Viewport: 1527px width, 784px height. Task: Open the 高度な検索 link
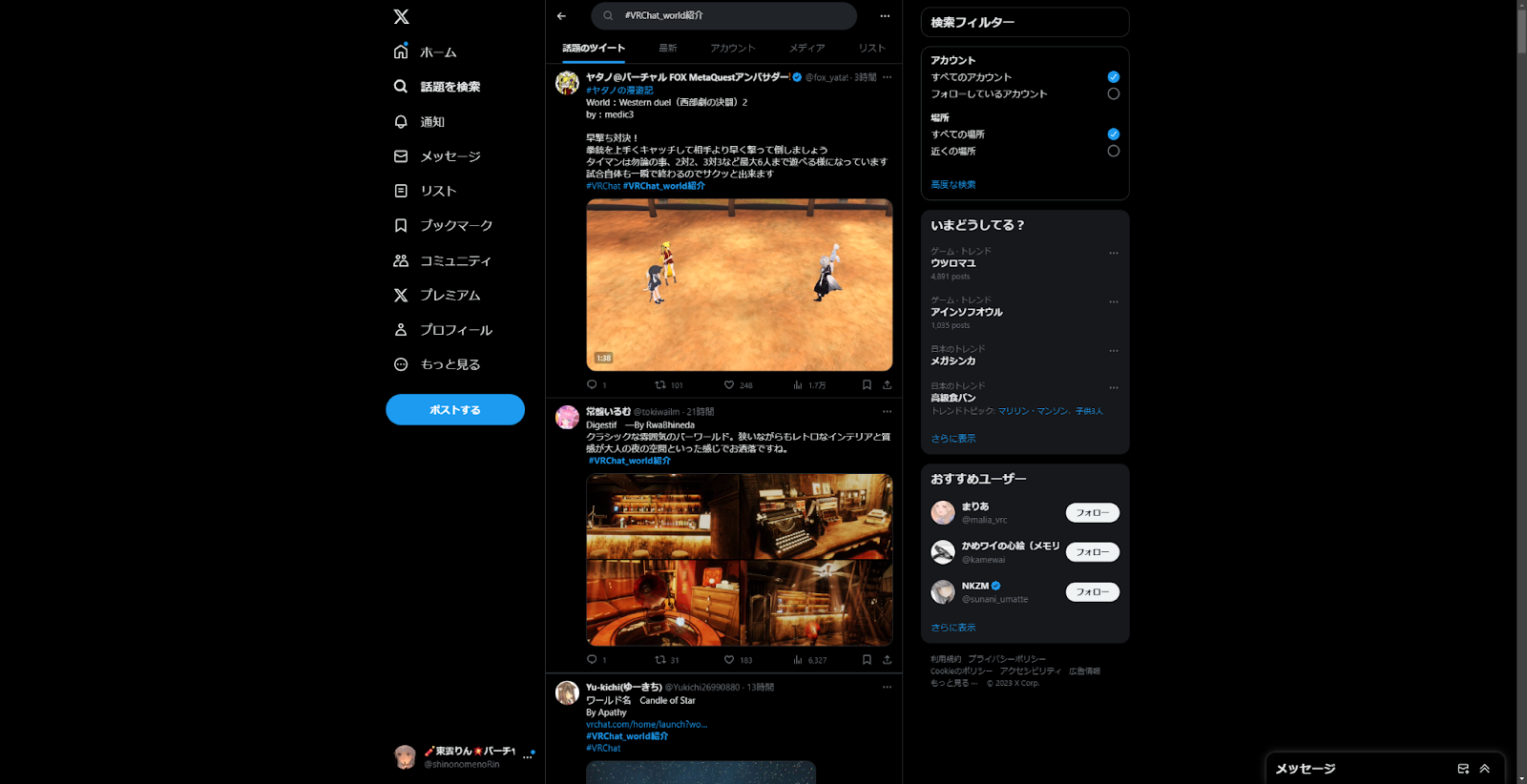(x=952, y=185)
